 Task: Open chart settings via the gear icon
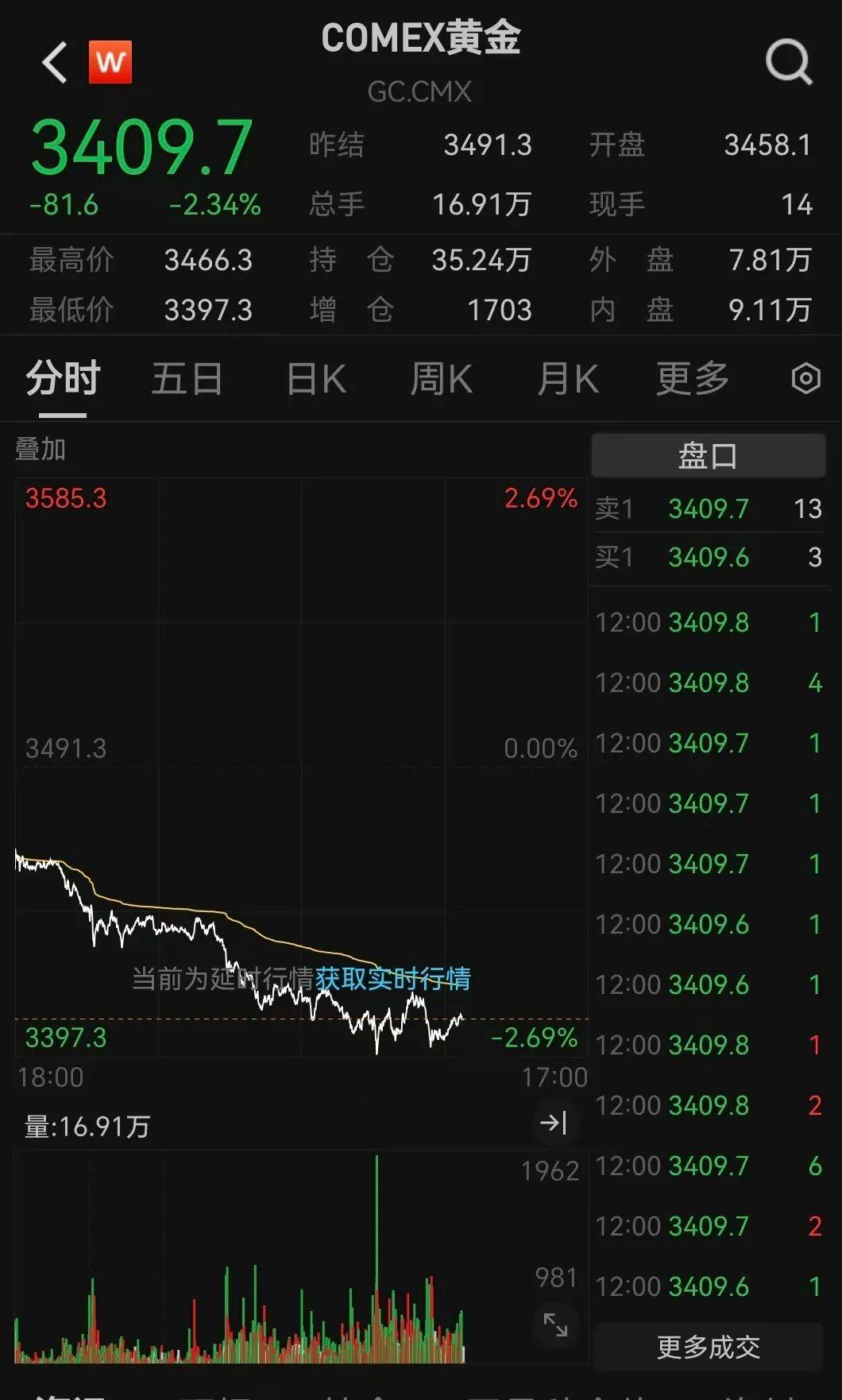tap(805, 379)
